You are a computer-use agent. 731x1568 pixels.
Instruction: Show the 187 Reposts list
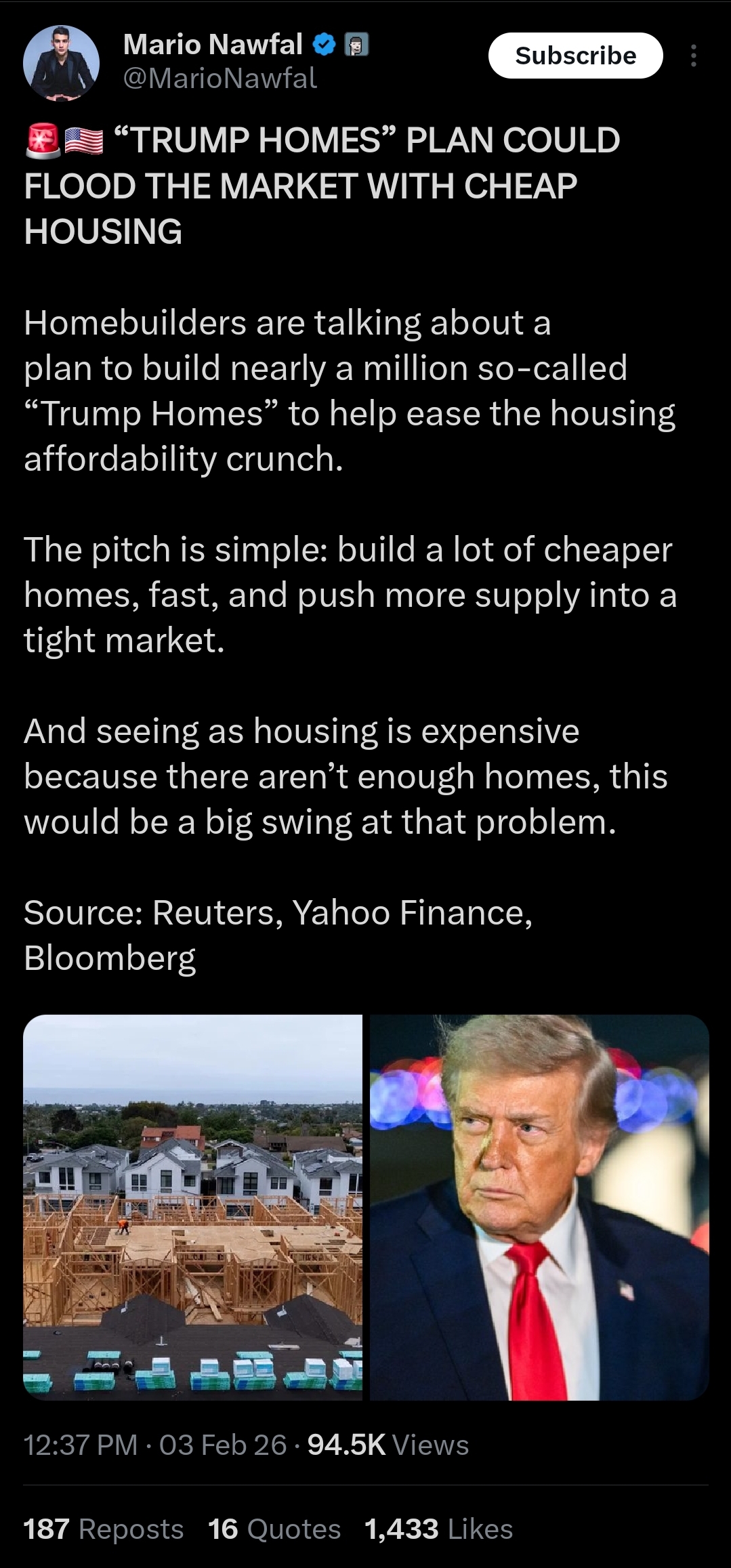point(104,1529)
